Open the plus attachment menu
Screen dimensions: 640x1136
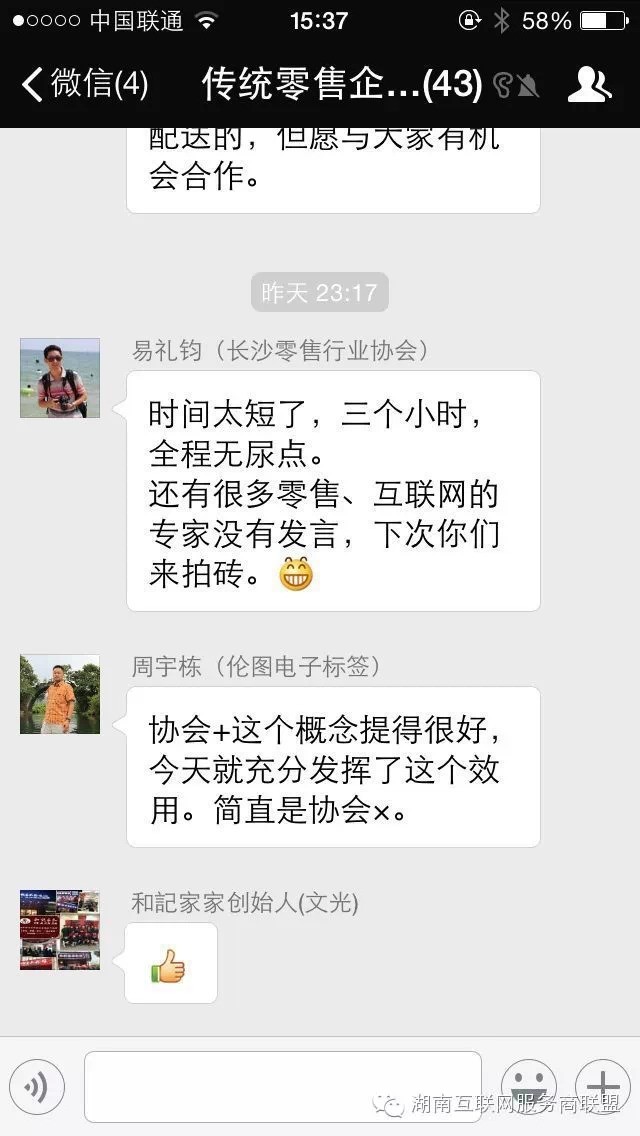click(603, 1087)
